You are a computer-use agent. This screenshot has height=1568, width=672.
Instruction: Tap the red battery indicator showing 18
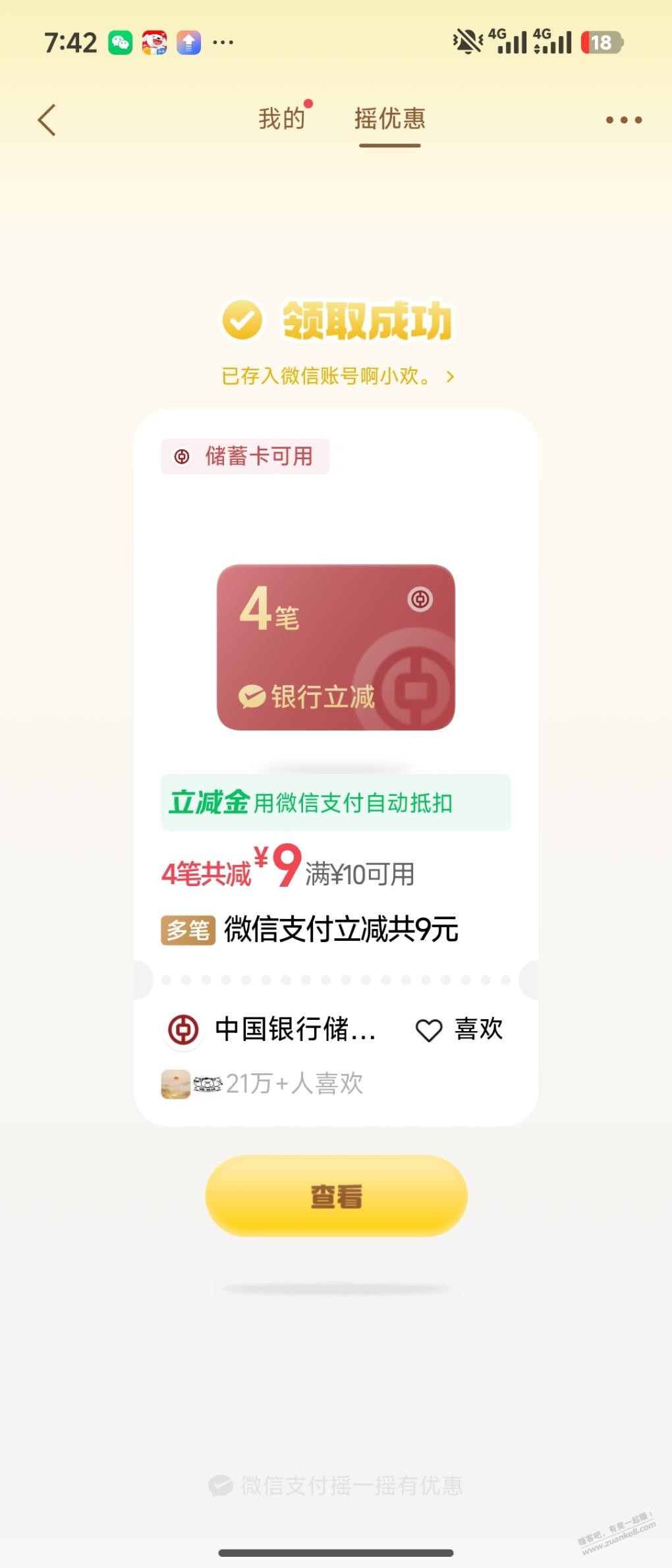602,41
